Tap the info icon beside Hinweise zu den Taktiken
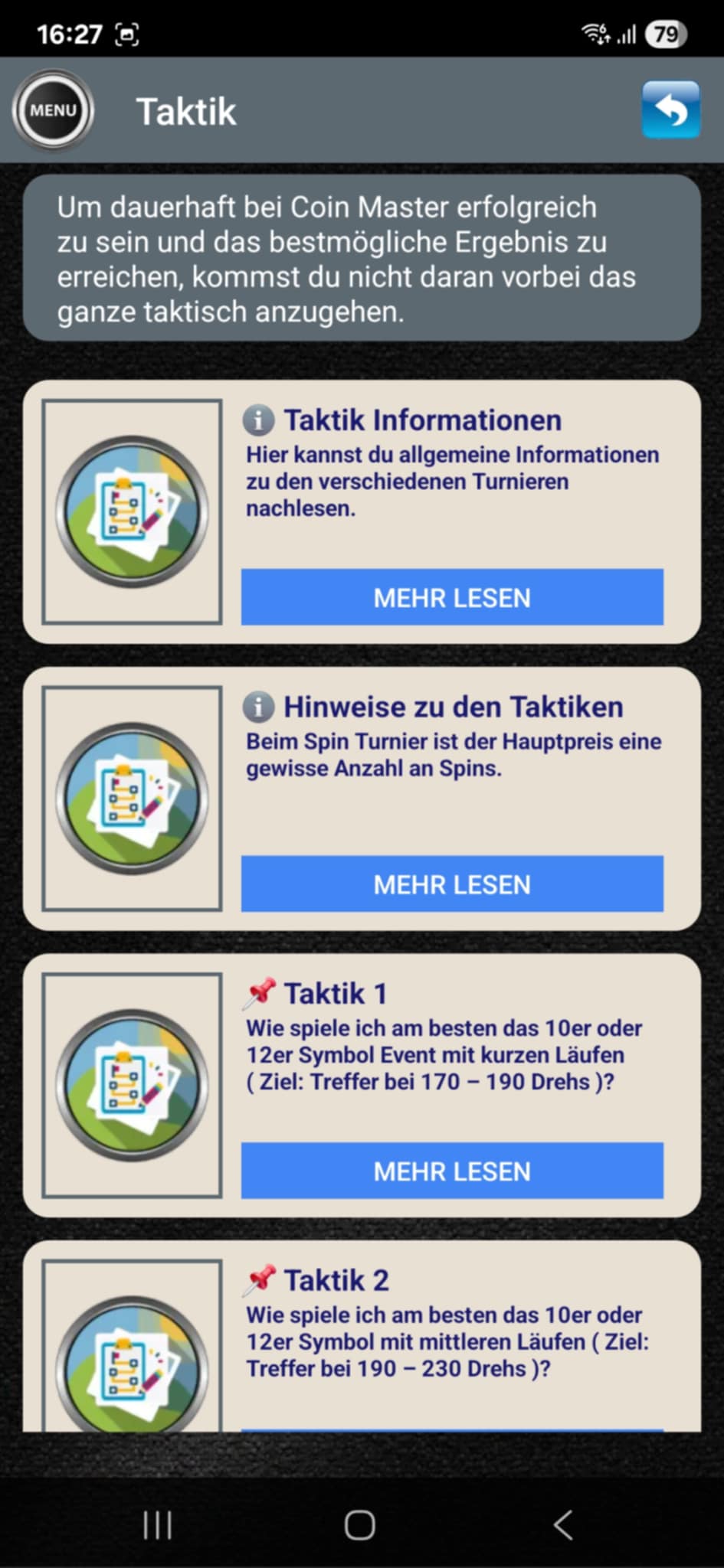The height and width of the screenshot is (1568, 724). pyautogui.click(x=258, y=707)
